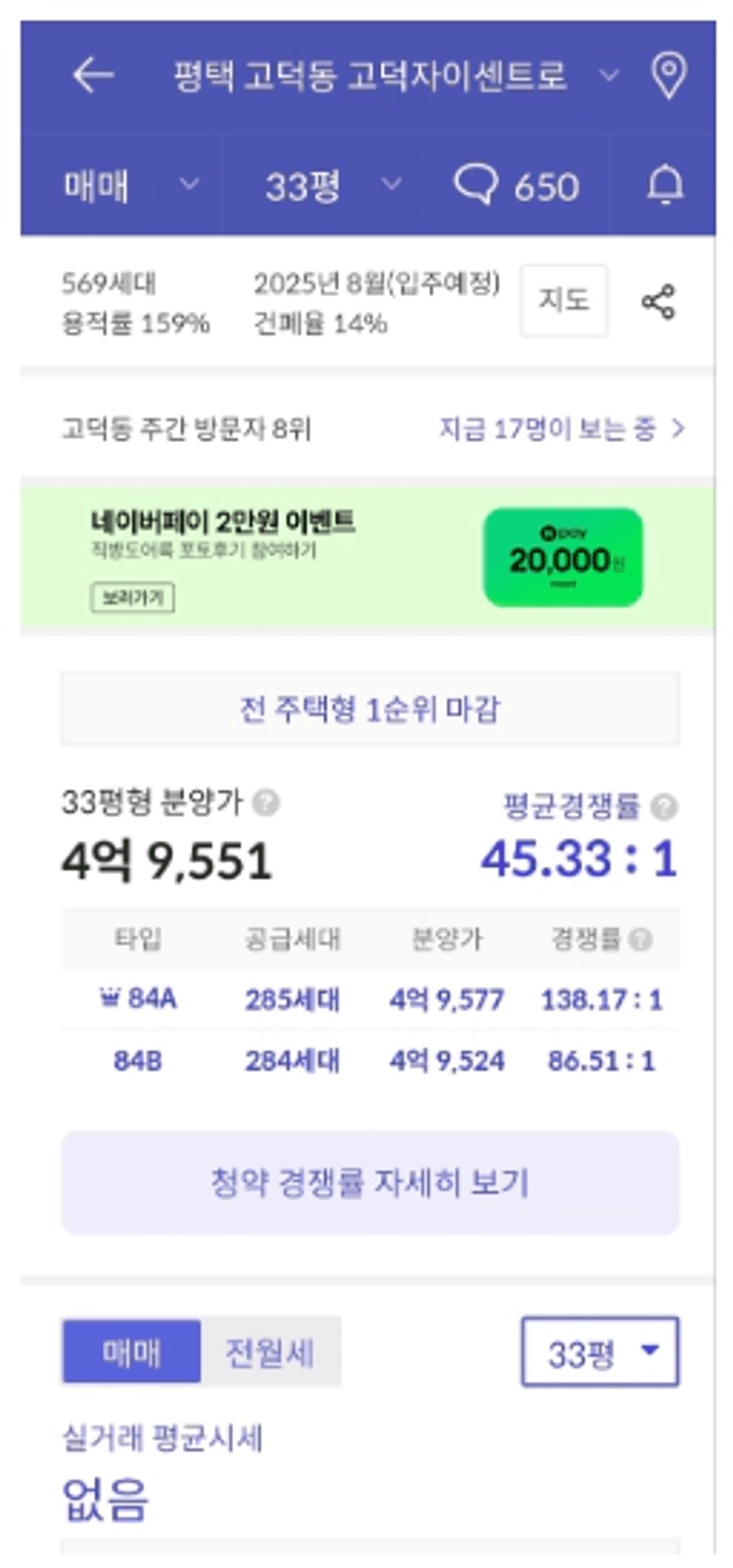Open the notifications bell
The width and height of the screenshot is (733, 1568).
[x=665, y=185]
